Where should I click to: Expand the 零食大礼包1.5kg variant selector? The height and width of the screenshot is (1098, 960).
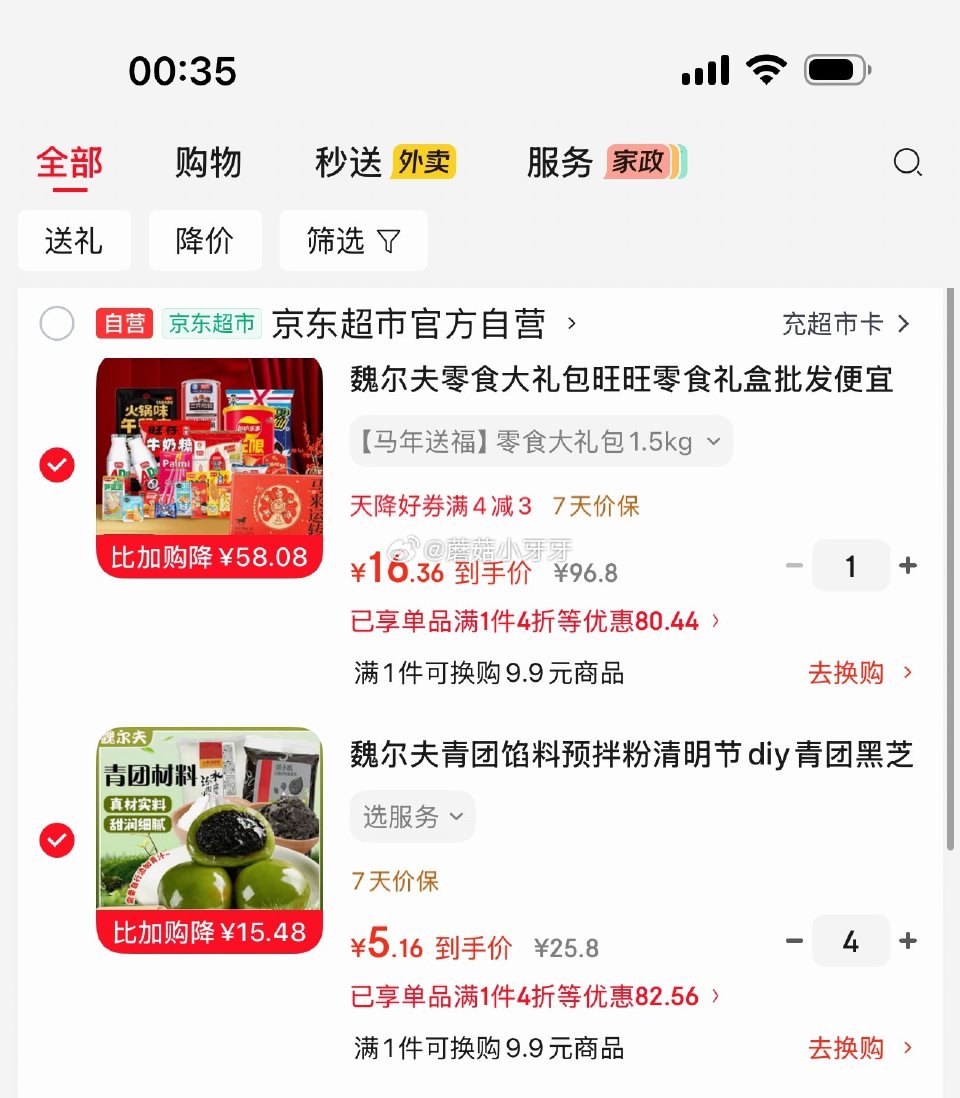tap(540, 441)
